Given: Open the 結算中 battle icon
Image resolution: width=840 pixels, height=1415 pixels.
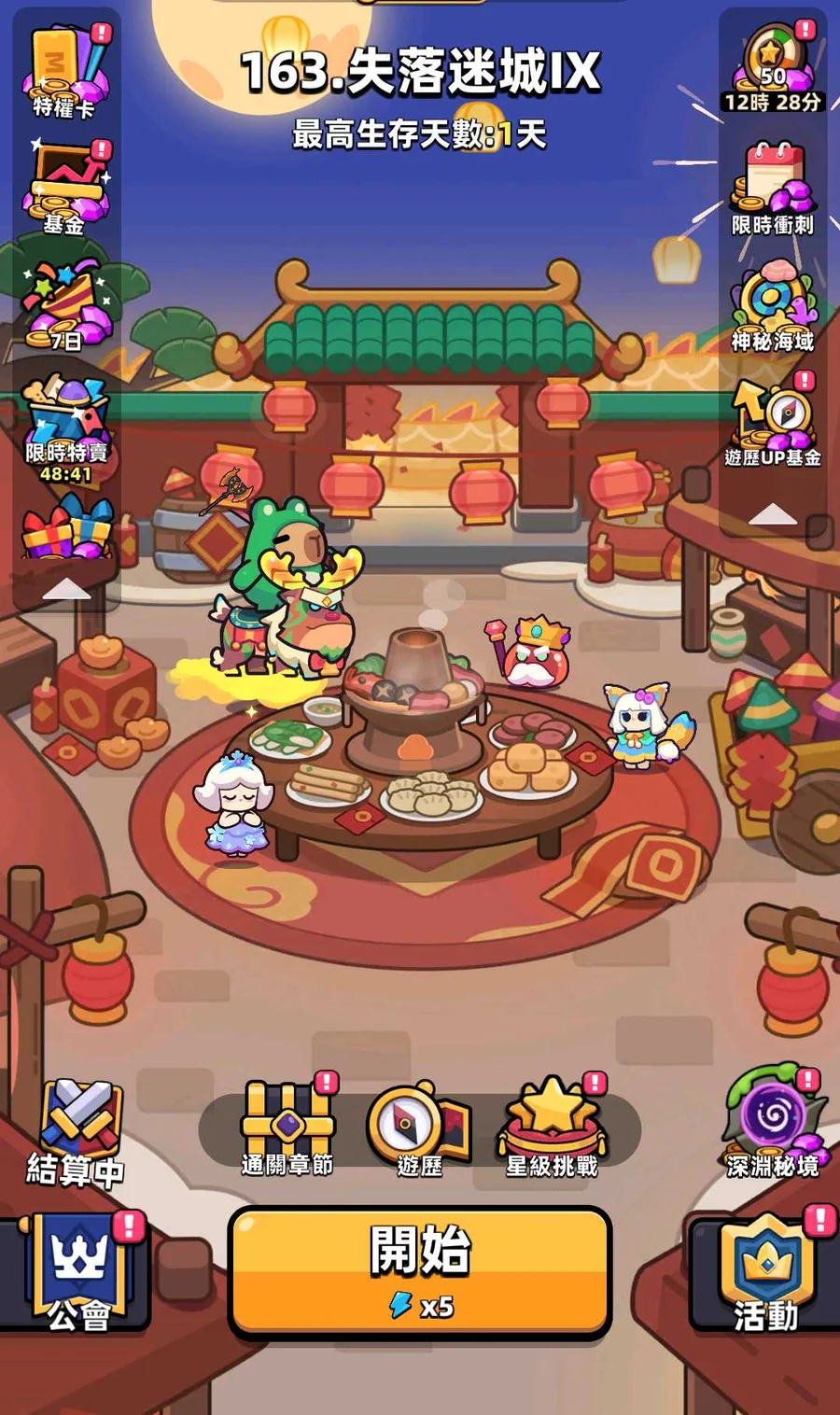Looking at the screenshot, I should tap(77, 1131).
